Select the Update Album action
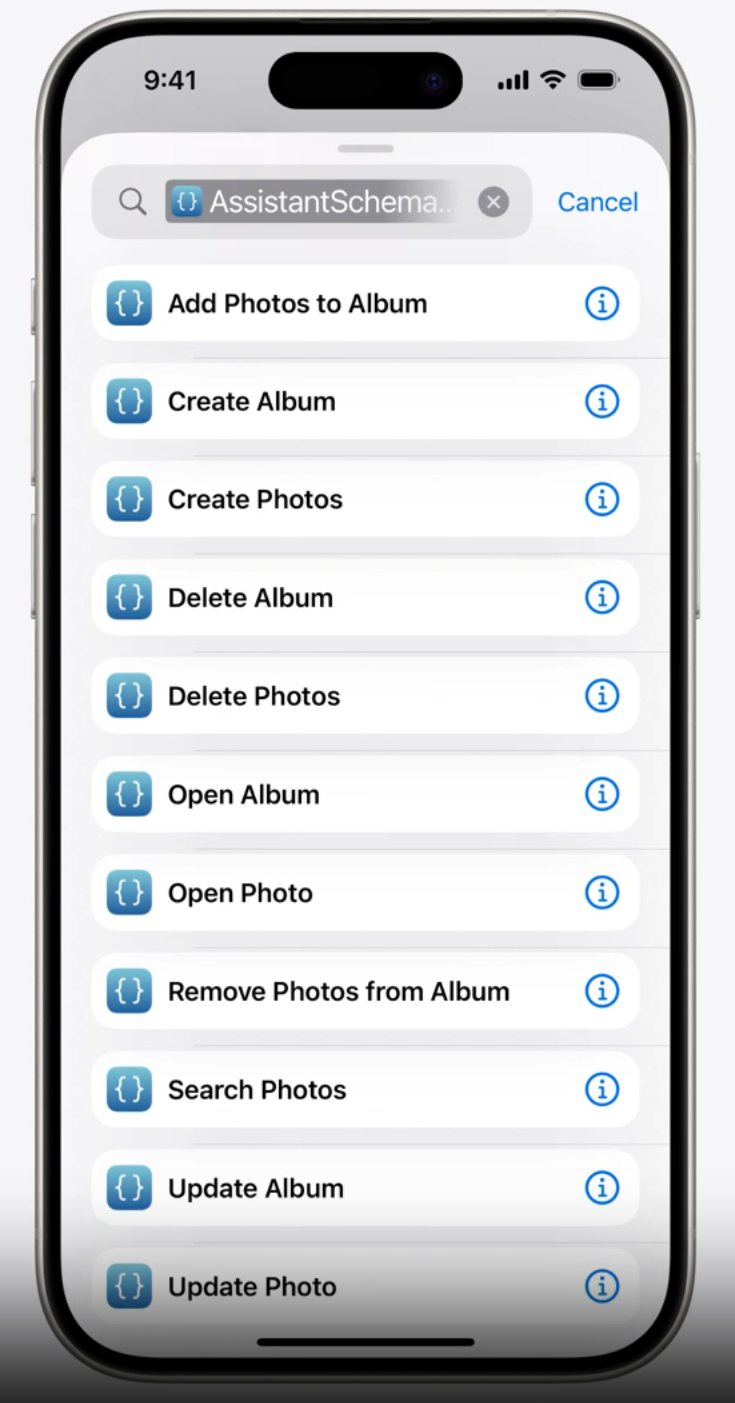Image resolution: width=735 pixels, height=1403 pixels. point(365,1188)
